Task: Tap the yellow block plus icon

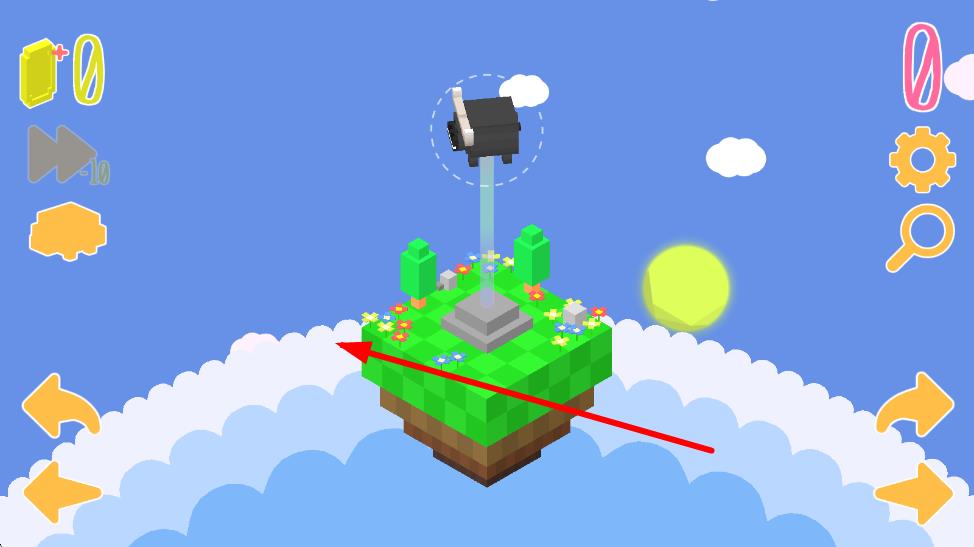Action: click(40, 72)
